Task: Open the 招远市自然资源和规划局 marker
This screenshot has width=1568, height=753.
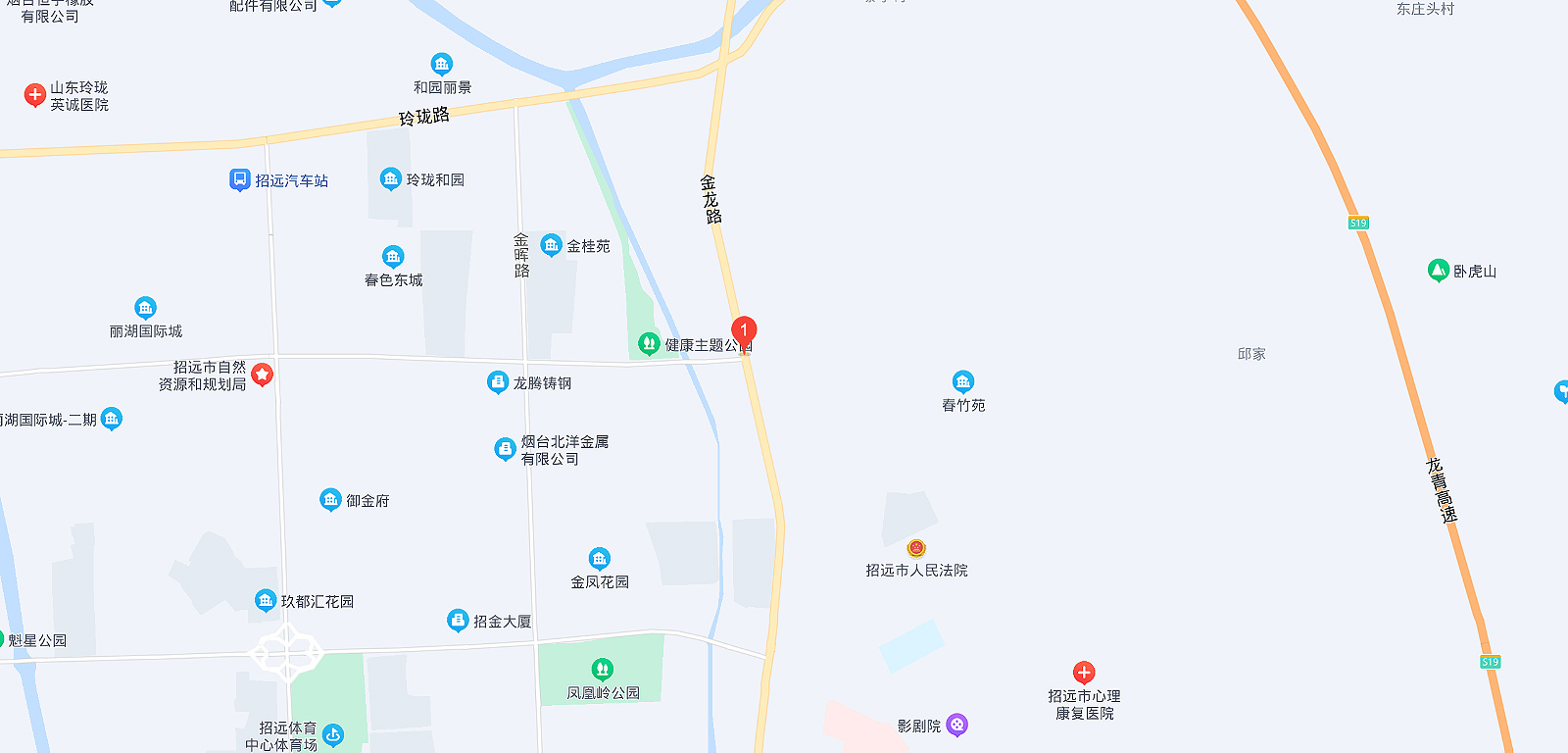Action: click(x=263, y=375)
